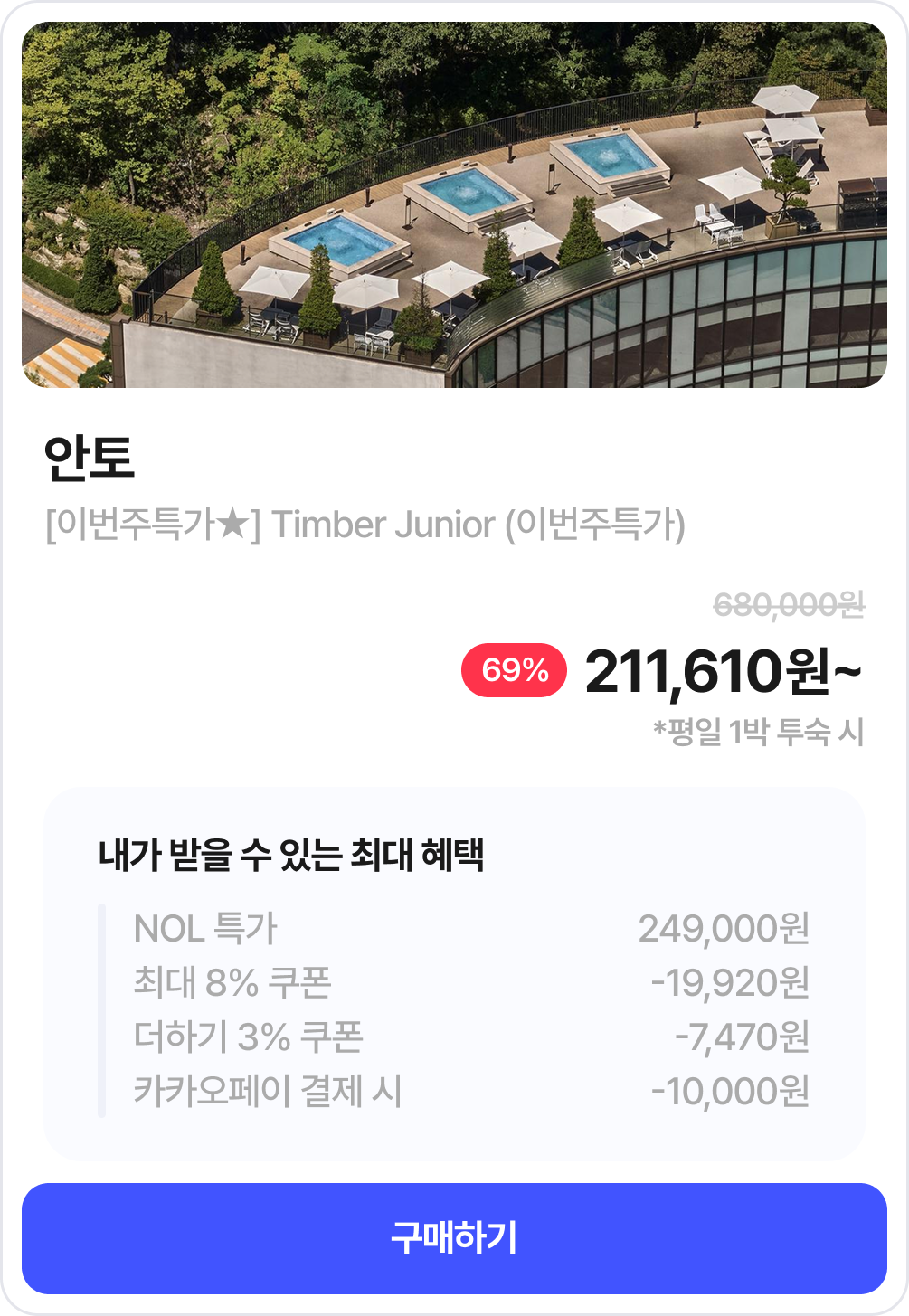Tap the 구매하기 purchase button
The height and width of the screenshot is (1316, 909).
pyautogui.click(x=454, y=1238)
